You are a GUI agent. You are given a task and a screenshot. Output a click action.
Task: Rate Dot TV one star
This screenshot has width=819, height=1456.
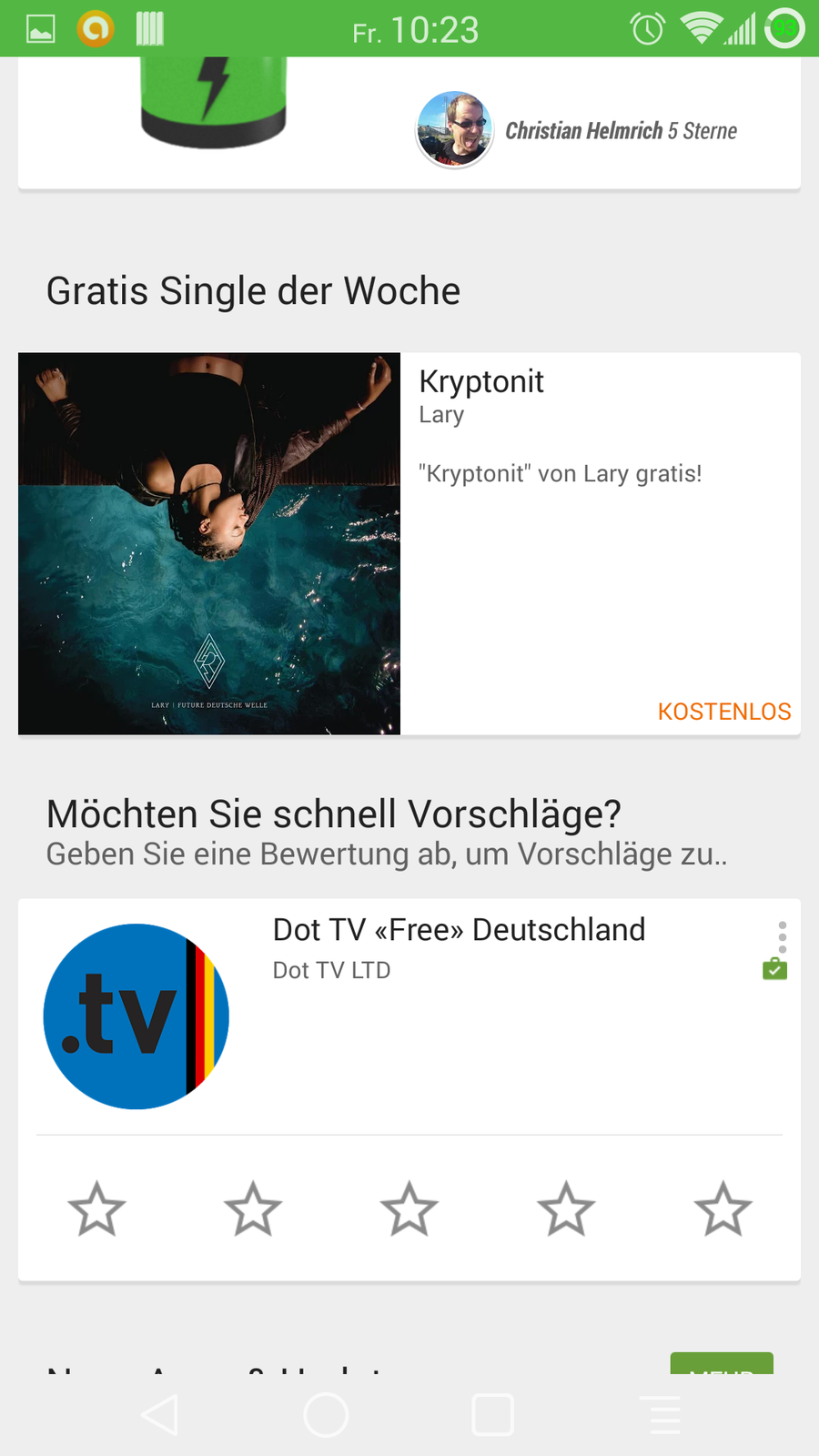(x=96, y=1209)
